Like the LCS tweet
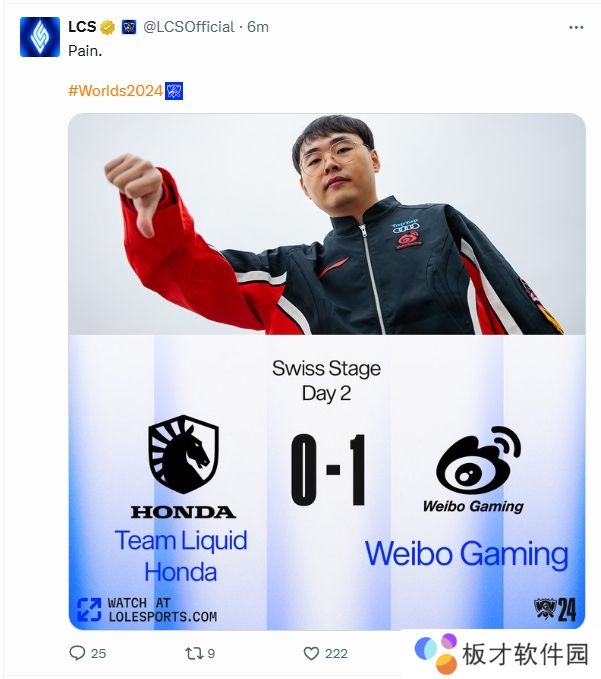Viewport: 601px width, 679px height. 311,653
